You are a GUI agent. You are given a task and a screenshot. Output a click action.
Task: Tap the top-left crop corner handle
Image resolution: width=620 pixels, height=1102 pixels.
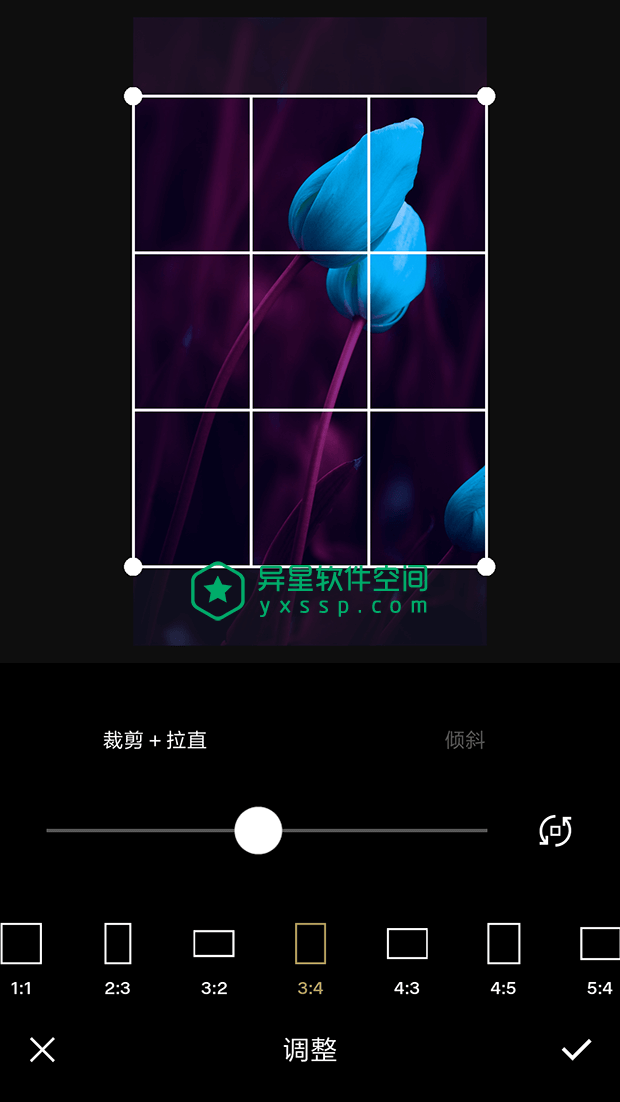pyautogui.click(x=133, y=96)
